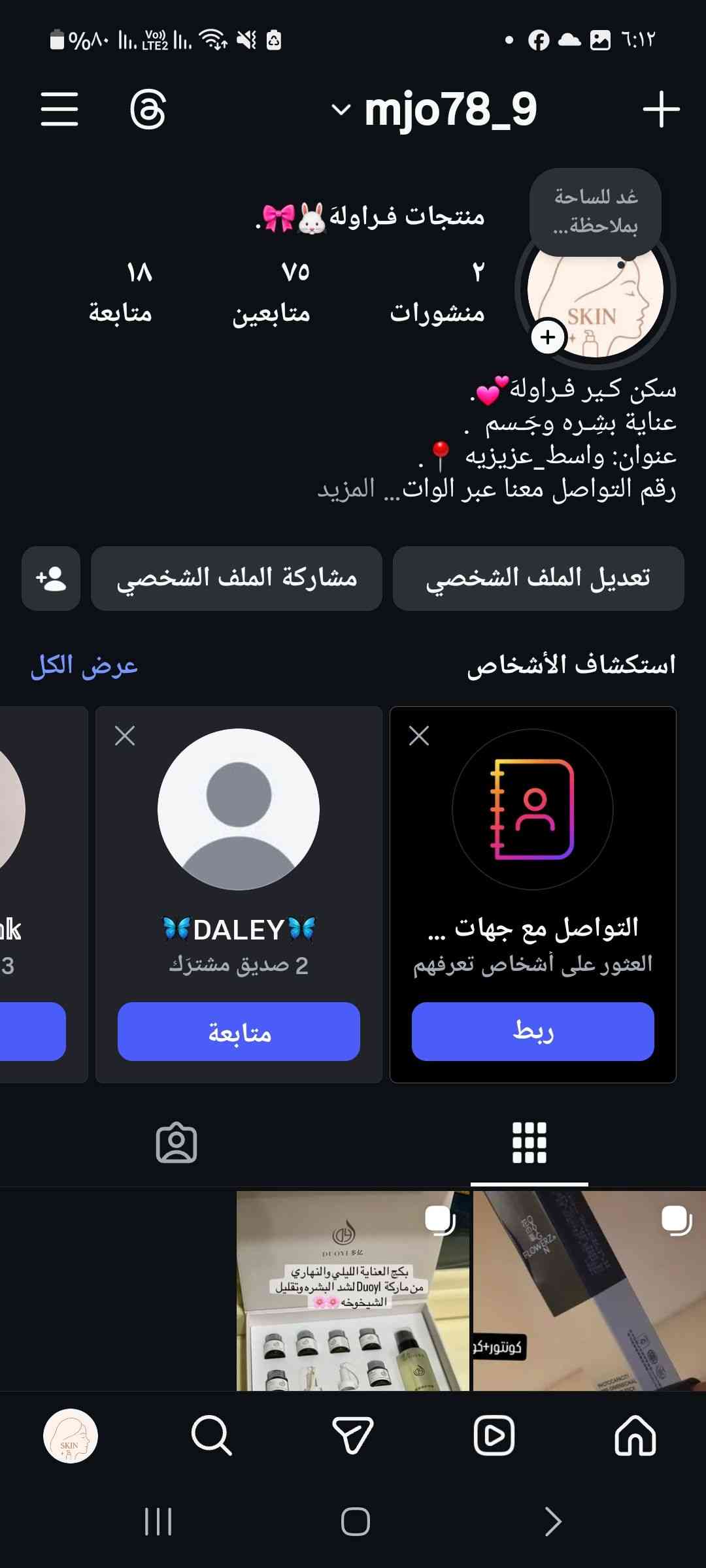Follow DALEY with متابعة button

[239, 1031]
